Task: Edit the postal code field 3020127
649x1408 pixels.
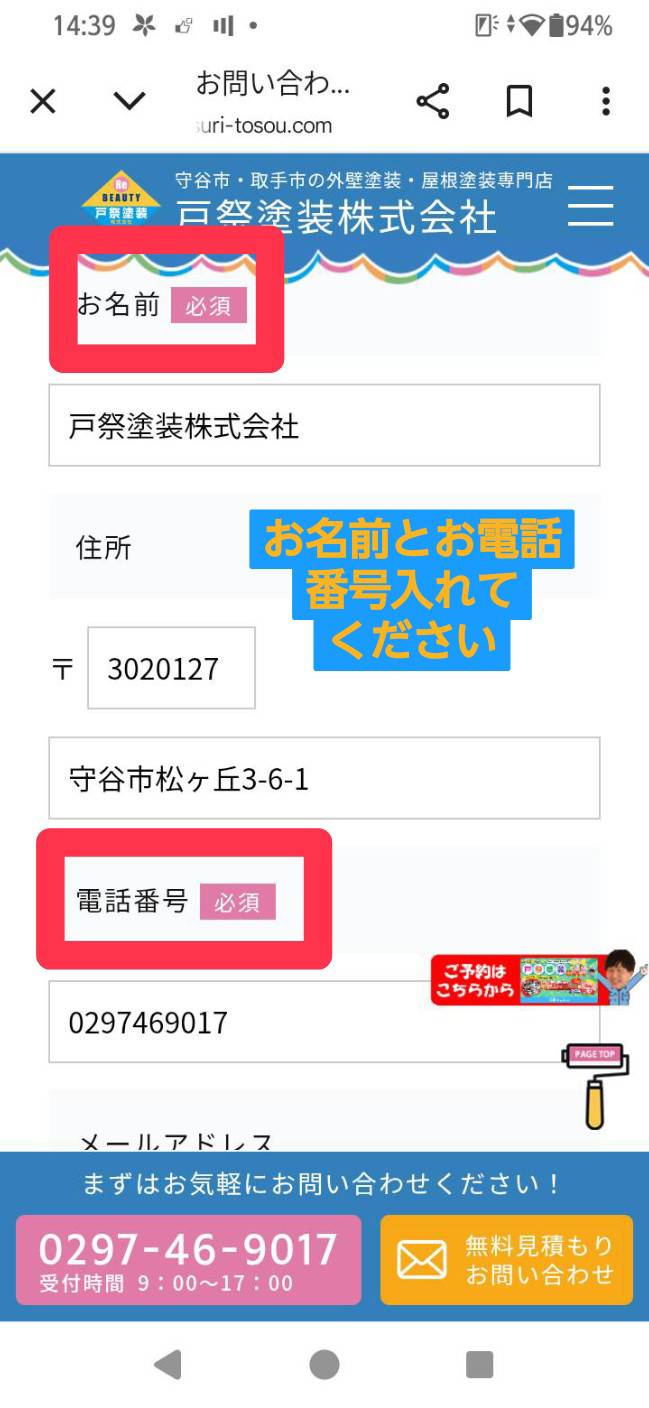Action: 170,668
